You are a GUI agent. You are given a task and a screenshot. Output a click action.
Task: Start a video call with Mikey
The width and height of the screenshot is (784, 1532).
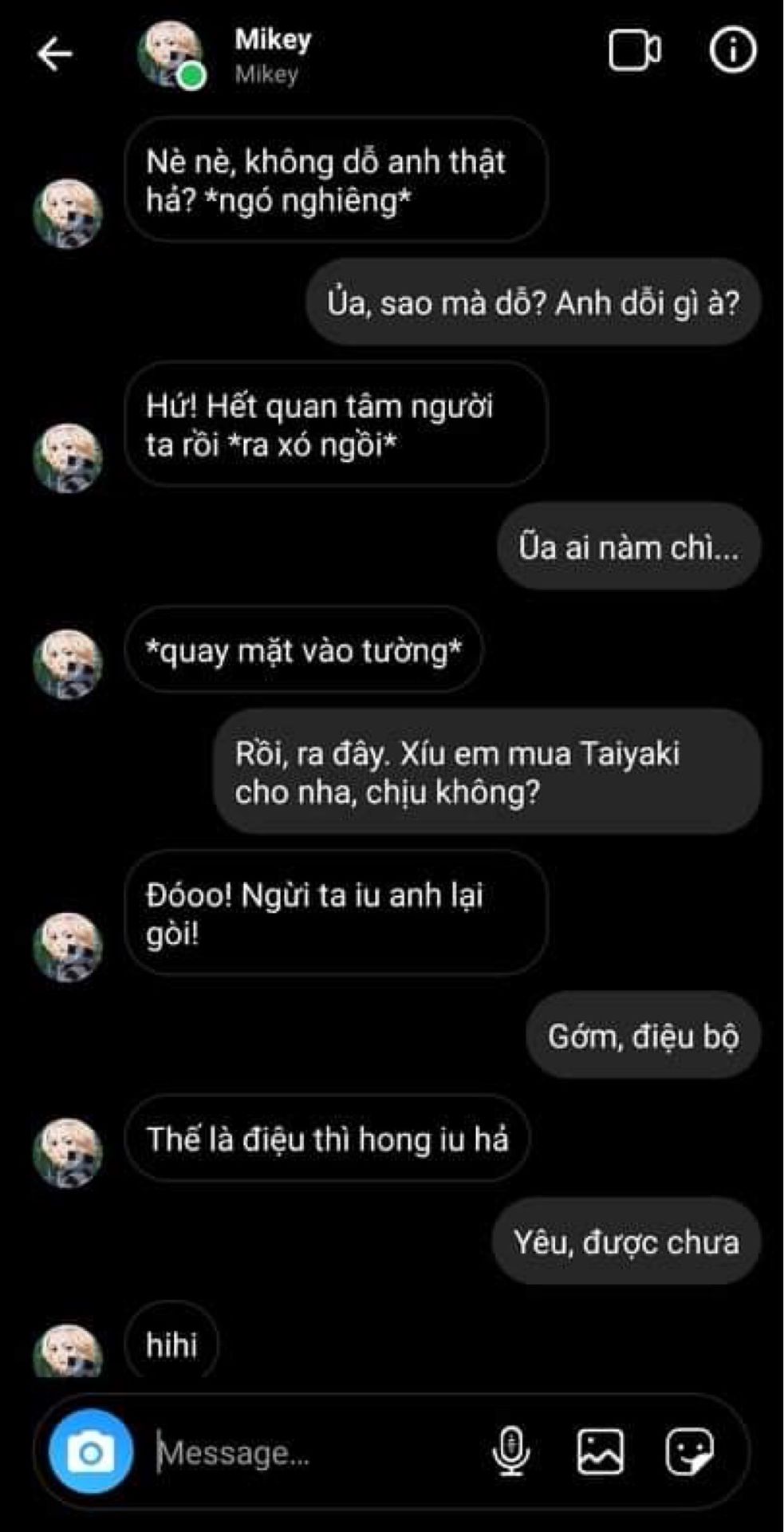pos(635,51)
